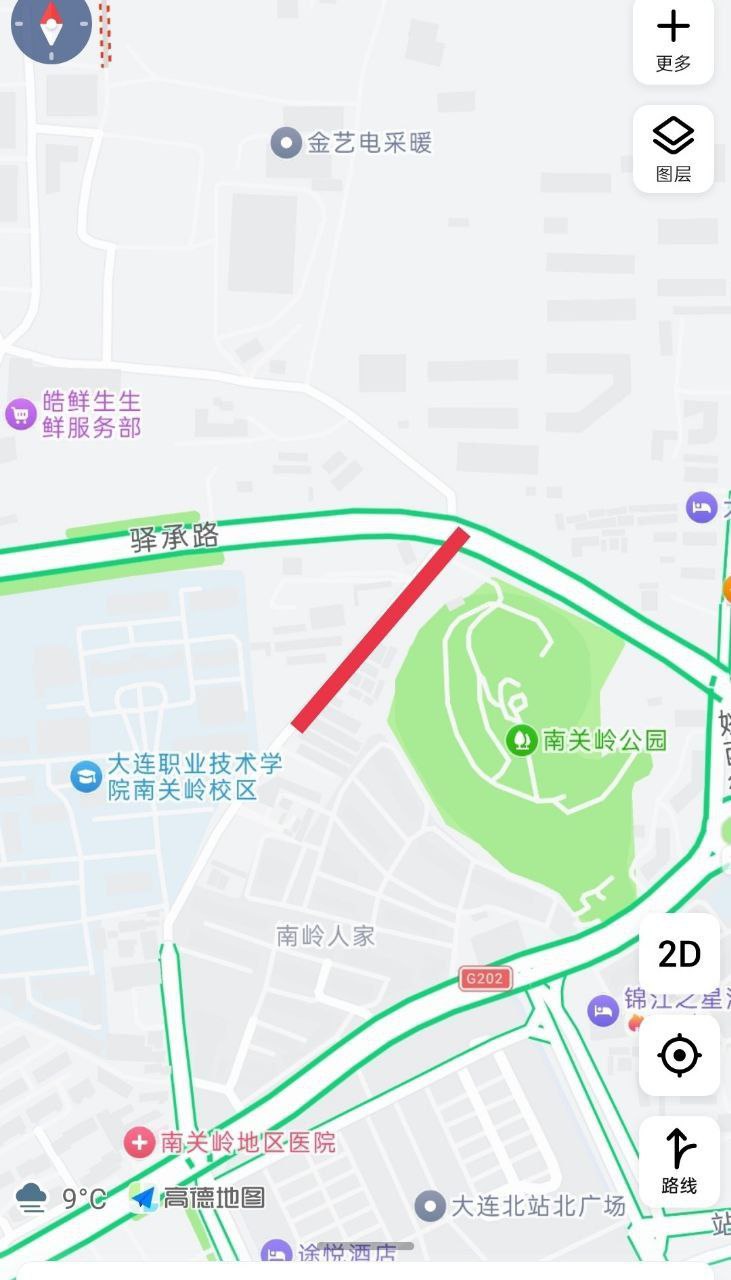731x1280 pixels.
Task: Select the 图层 map layers icon
Action: (673, 135)
